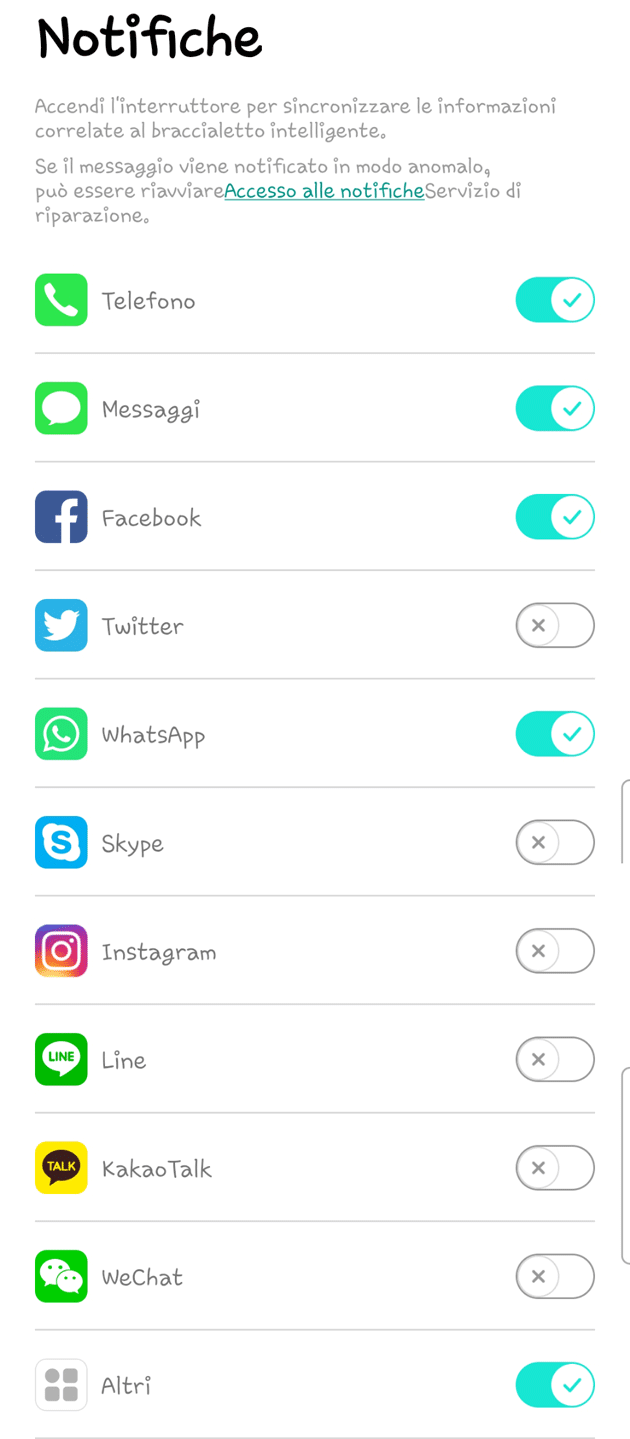Screen dimensions: 630x1439
Task: Enable Instagram notifications switch
Action: click(555, 951)
